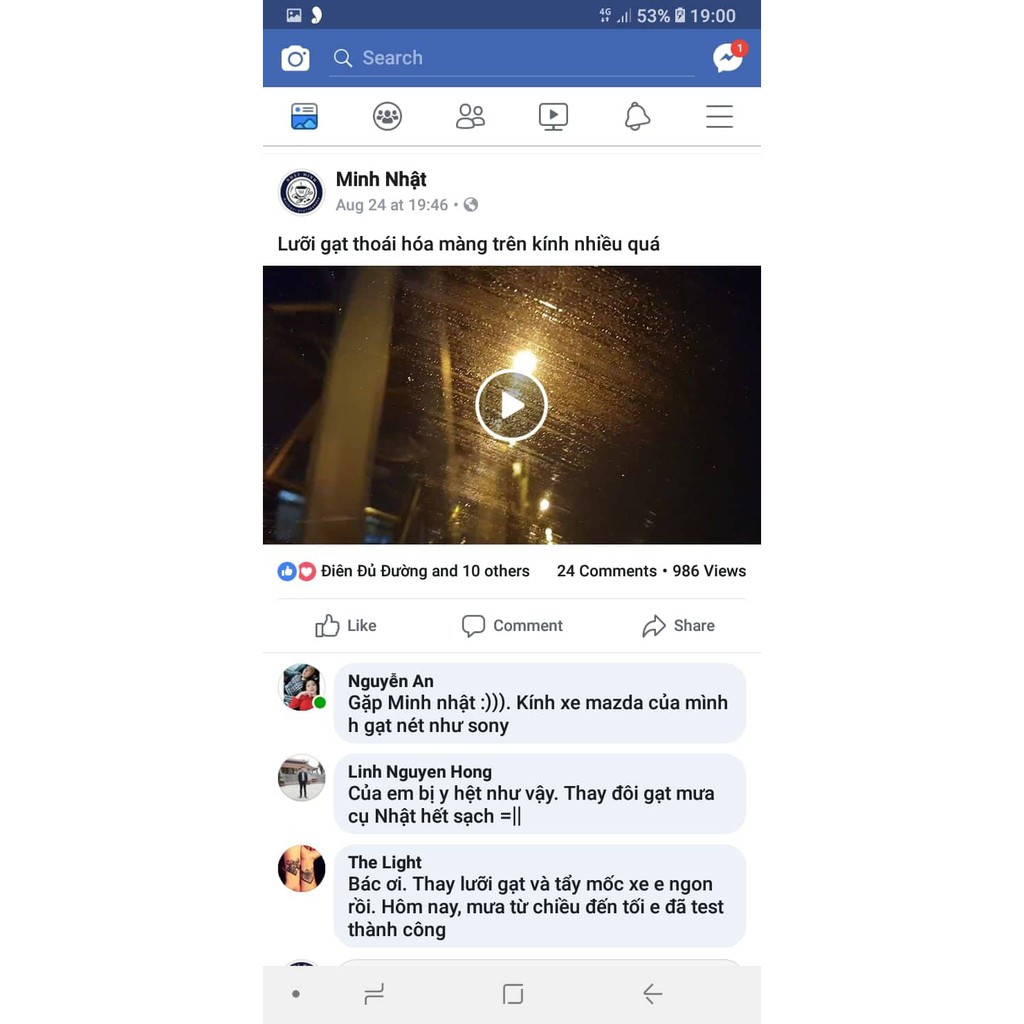Switch to the Watch video tab
Image resolution: width=1024 pixels, height=1024 pixels.
[x=553, y=117]
